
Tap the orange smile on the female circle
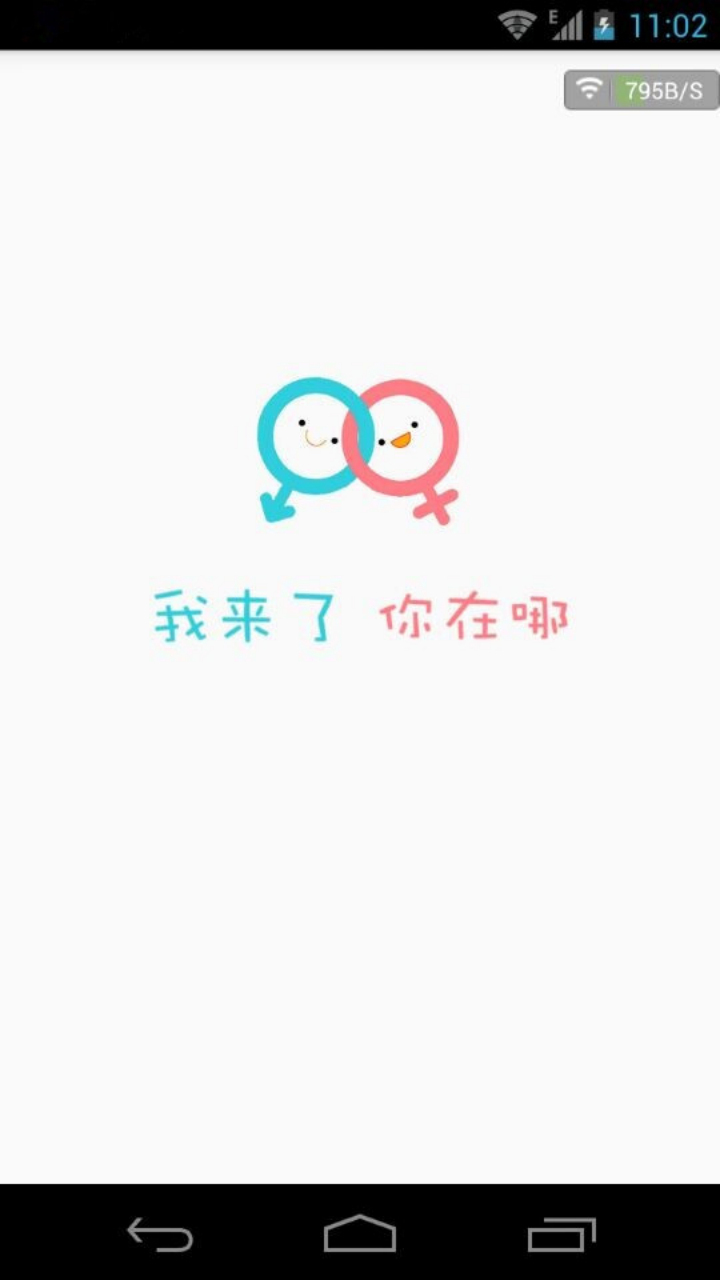pyautogui.click(x=403, y=438)
